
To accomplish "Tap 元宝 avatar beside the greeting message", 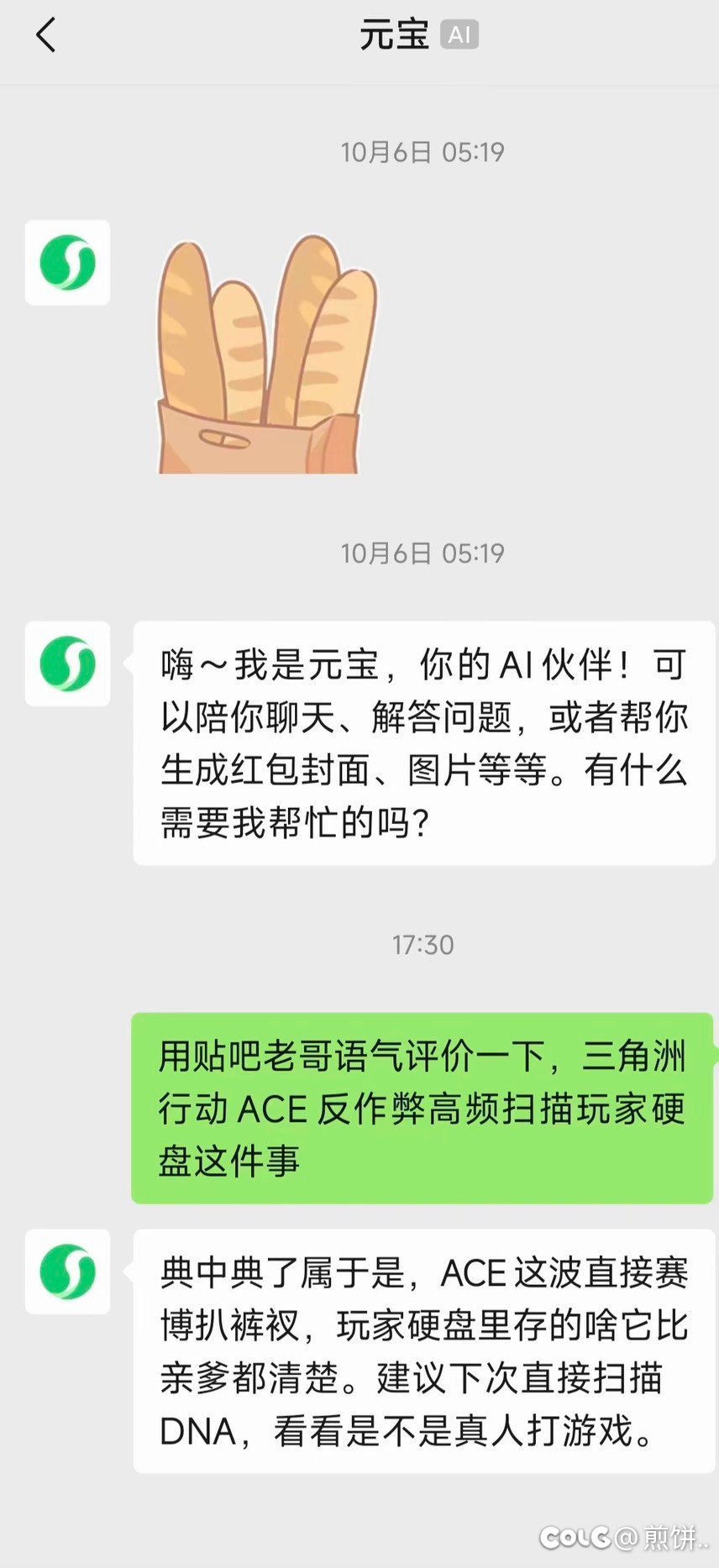I will (x=67, y=663).
